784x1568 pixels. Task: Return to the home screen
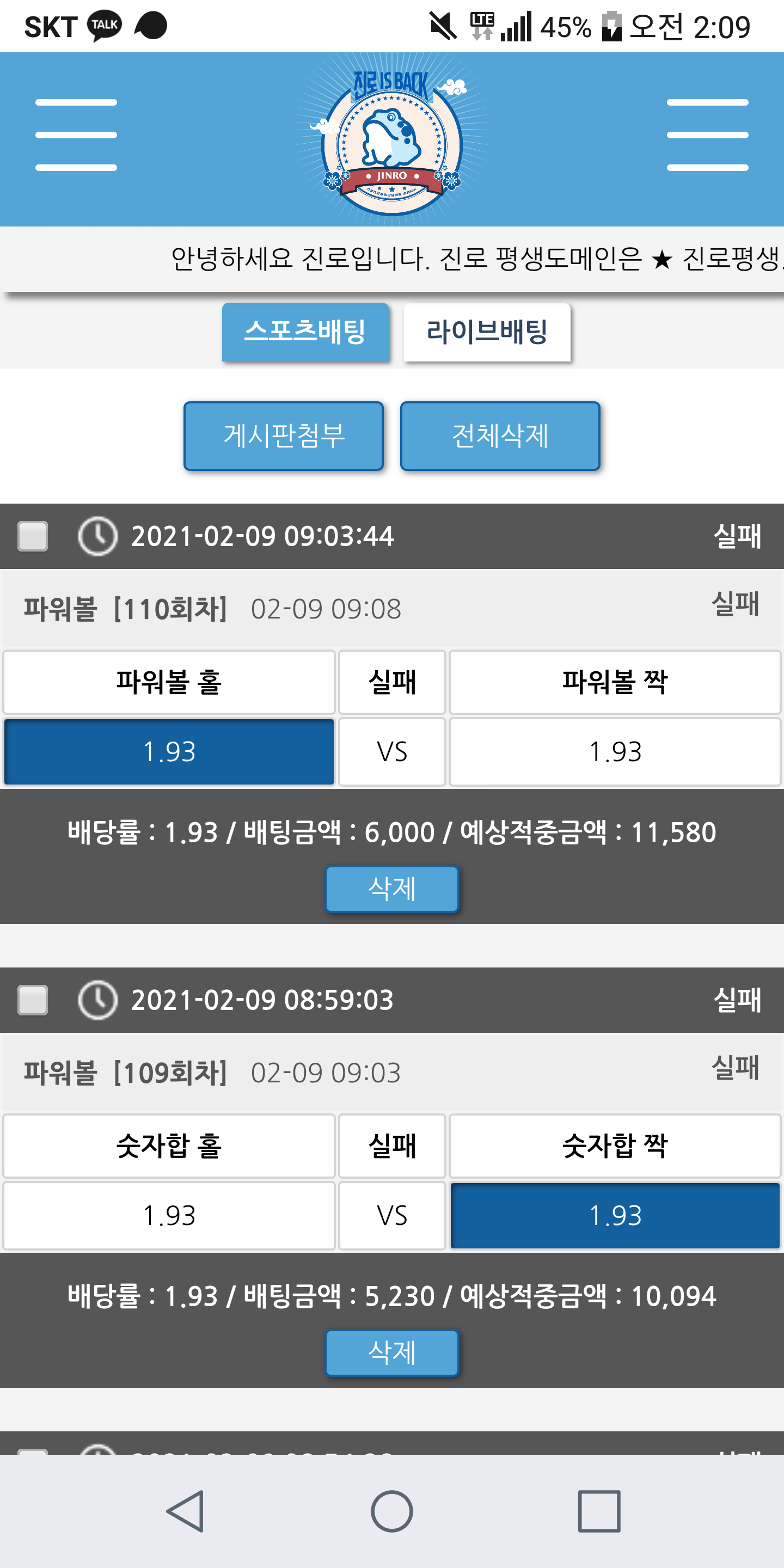tap(392, 1511)
